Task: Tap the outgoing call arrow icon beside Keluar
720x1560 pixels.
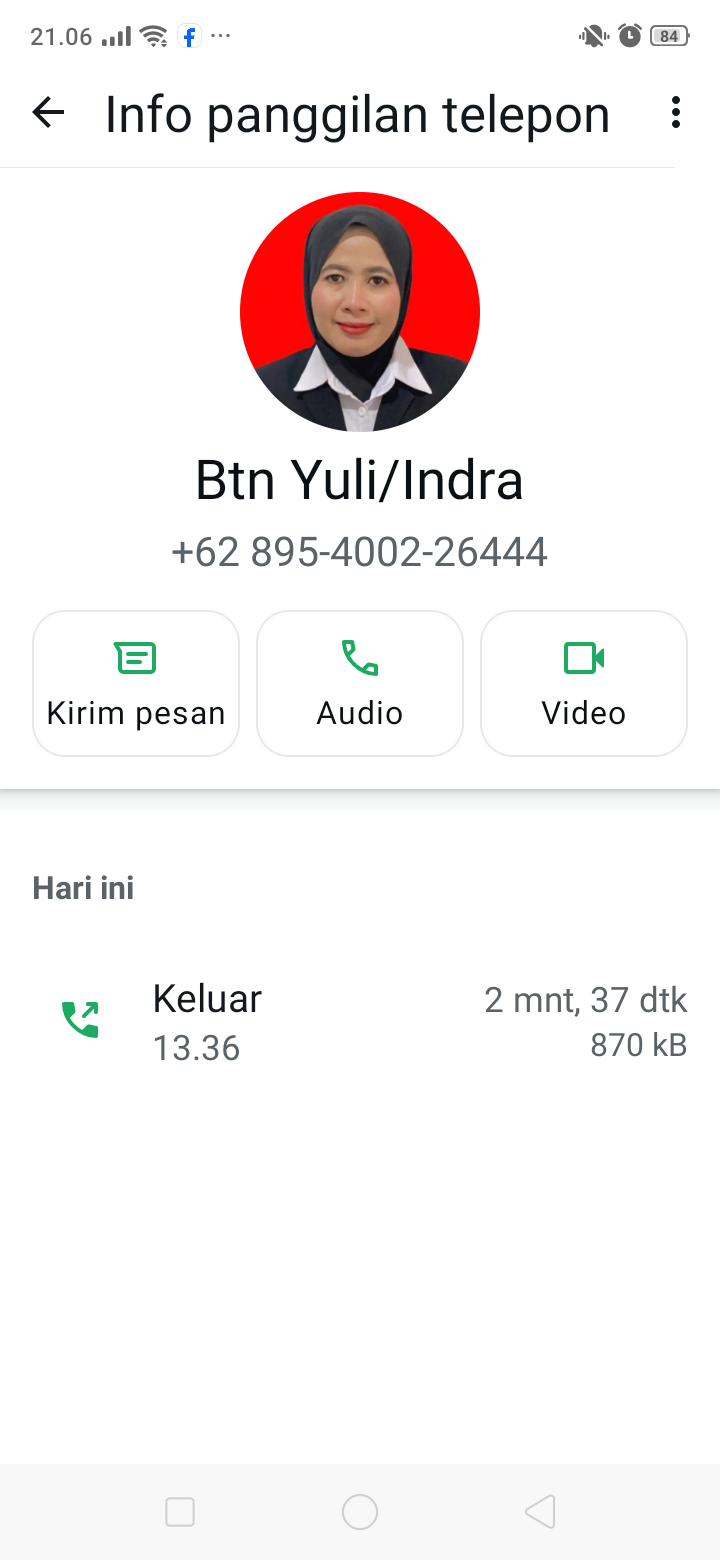Action: [x=80, y=1018]
